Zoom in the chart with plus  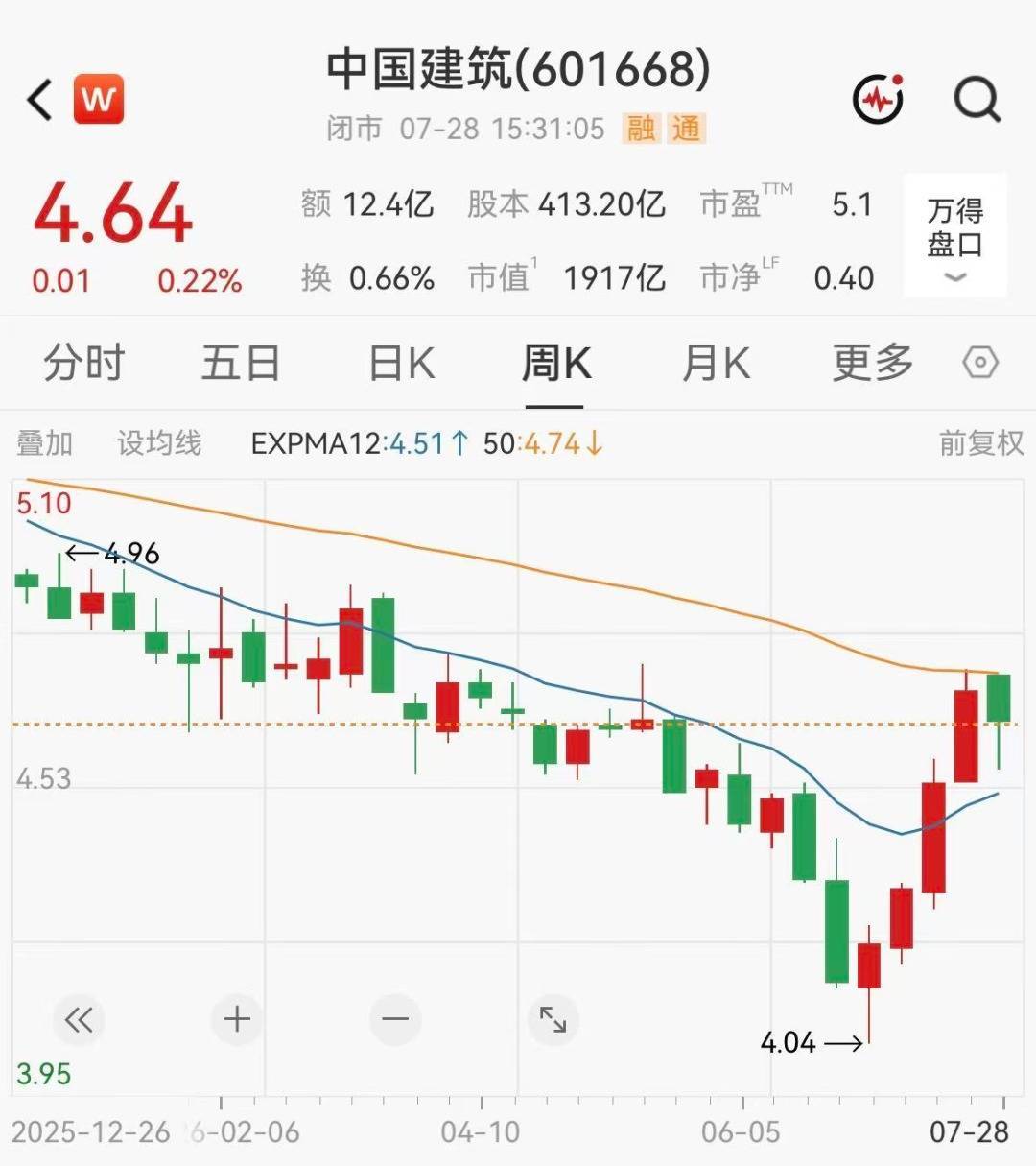click(x=237, y=1019)
